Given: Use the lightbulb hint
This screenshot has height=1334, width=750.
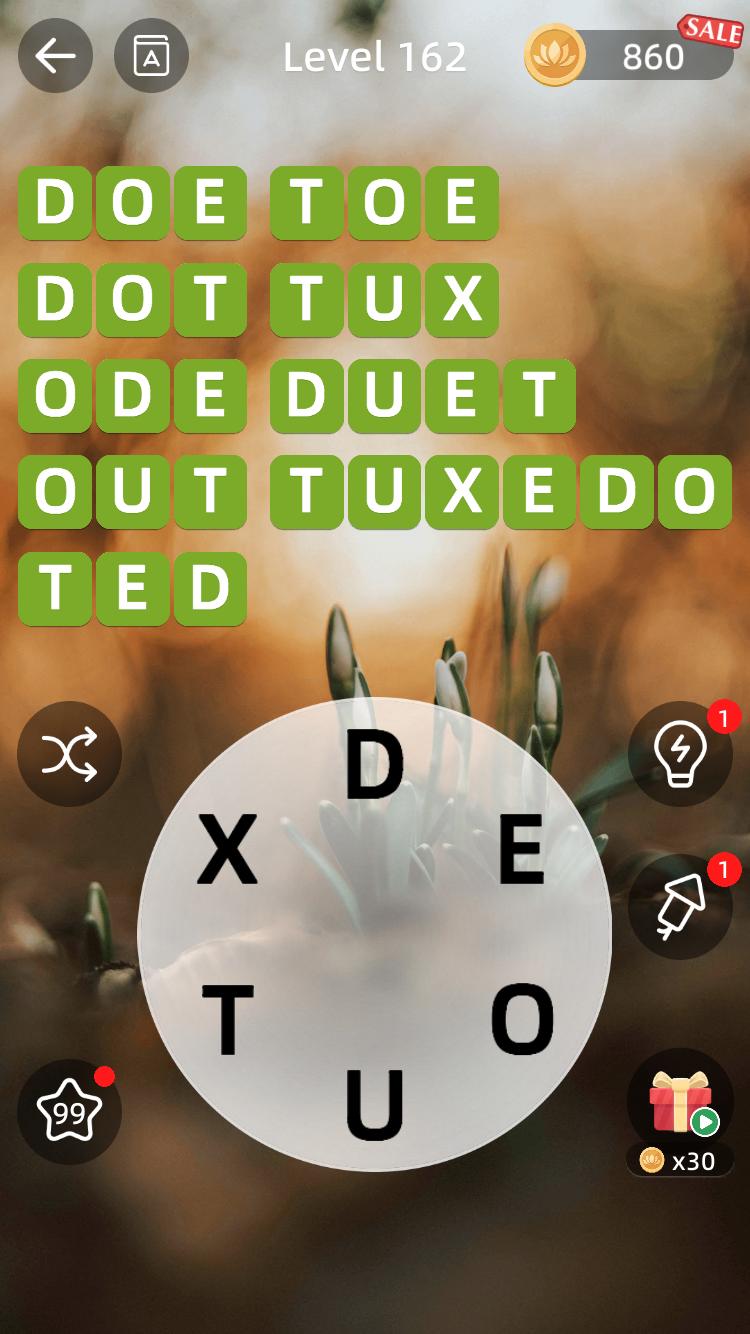Looking at the screenshot, I should click(680, 754).
